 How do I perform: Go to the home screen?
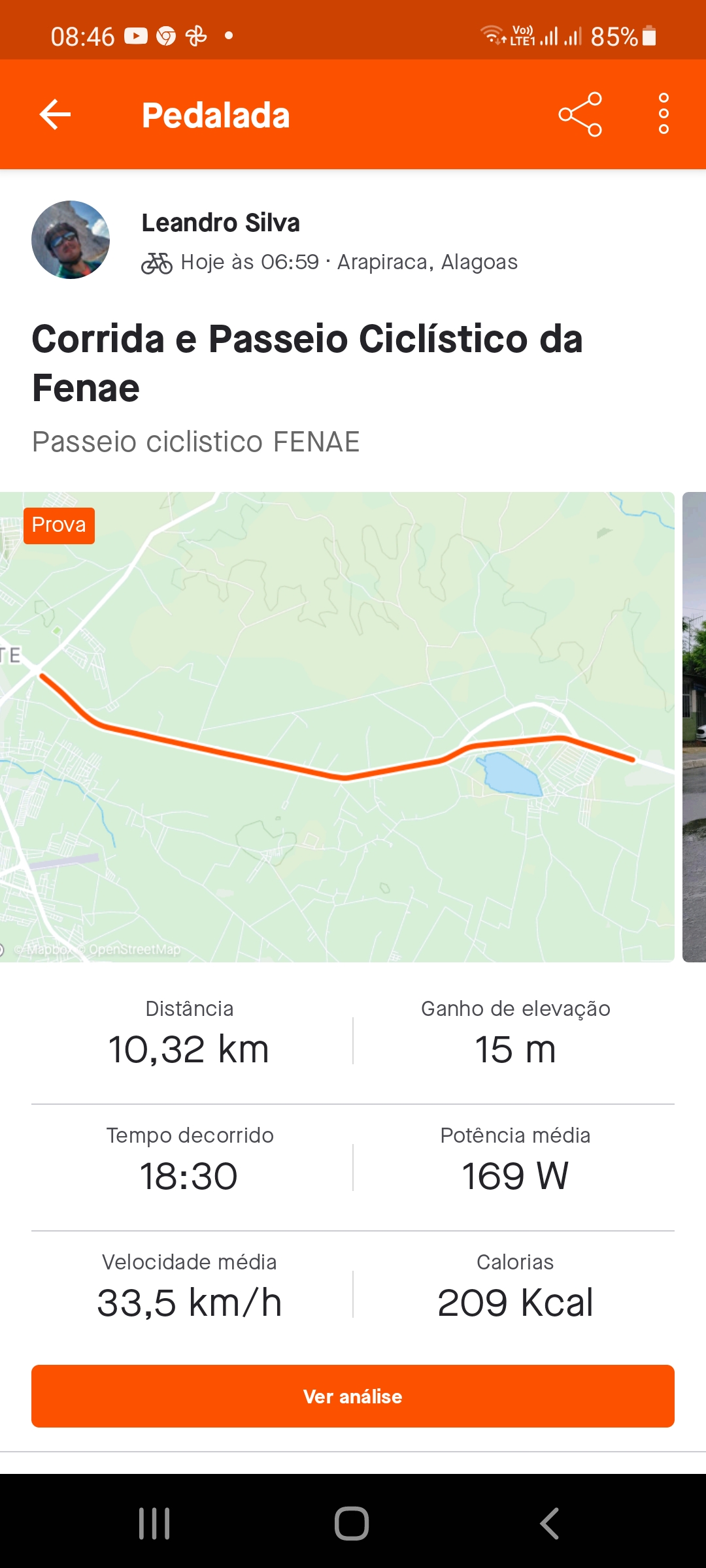pyautogui.click(x=352, y=1523)
